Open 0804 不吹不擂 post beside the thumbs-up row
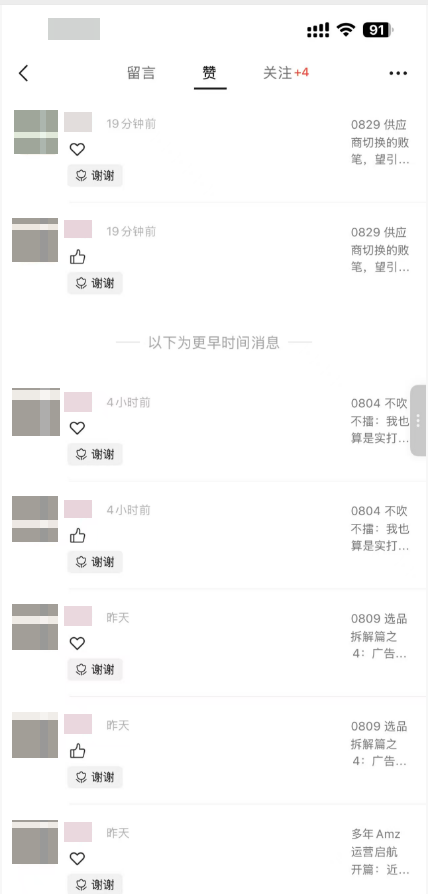 click(380, 529)
